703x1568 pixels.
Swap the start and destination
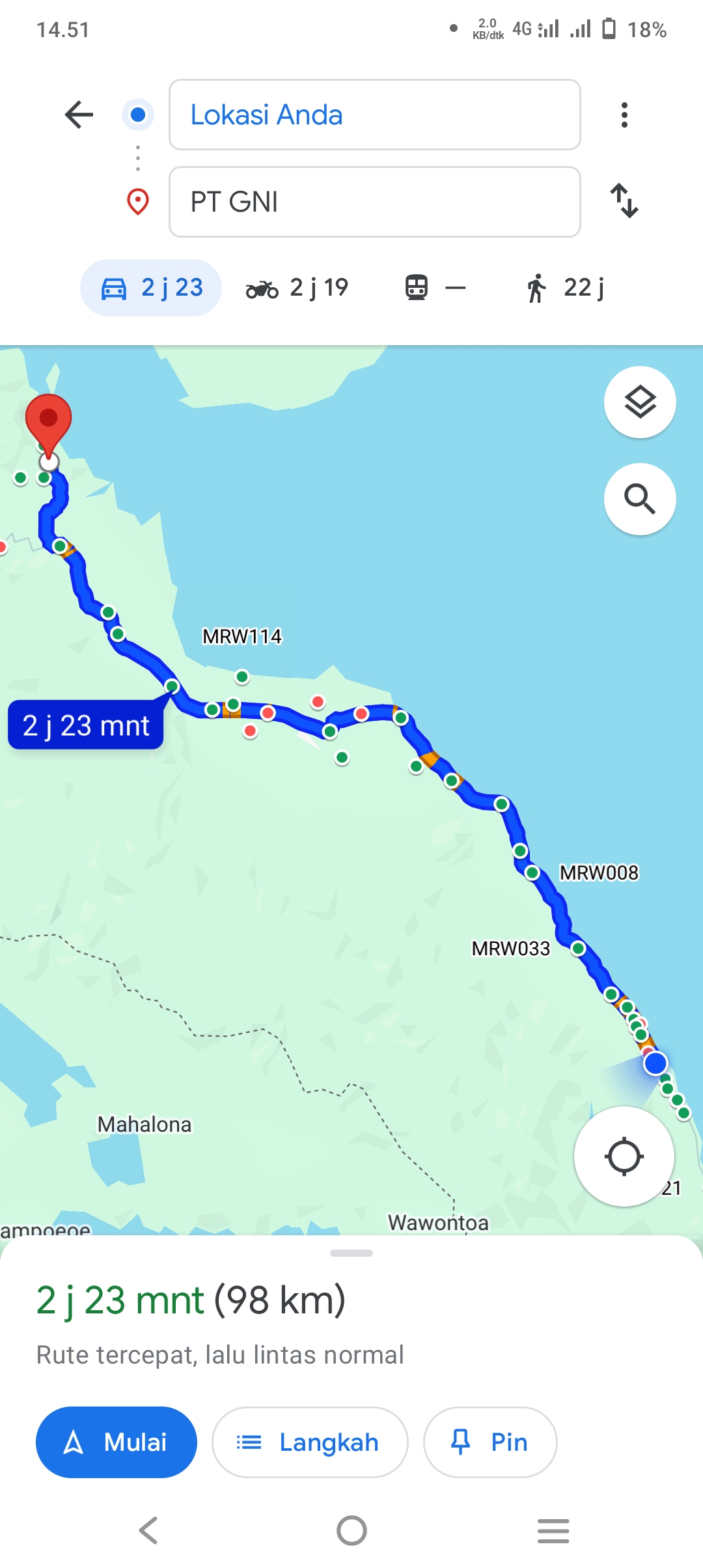point(624,201)
